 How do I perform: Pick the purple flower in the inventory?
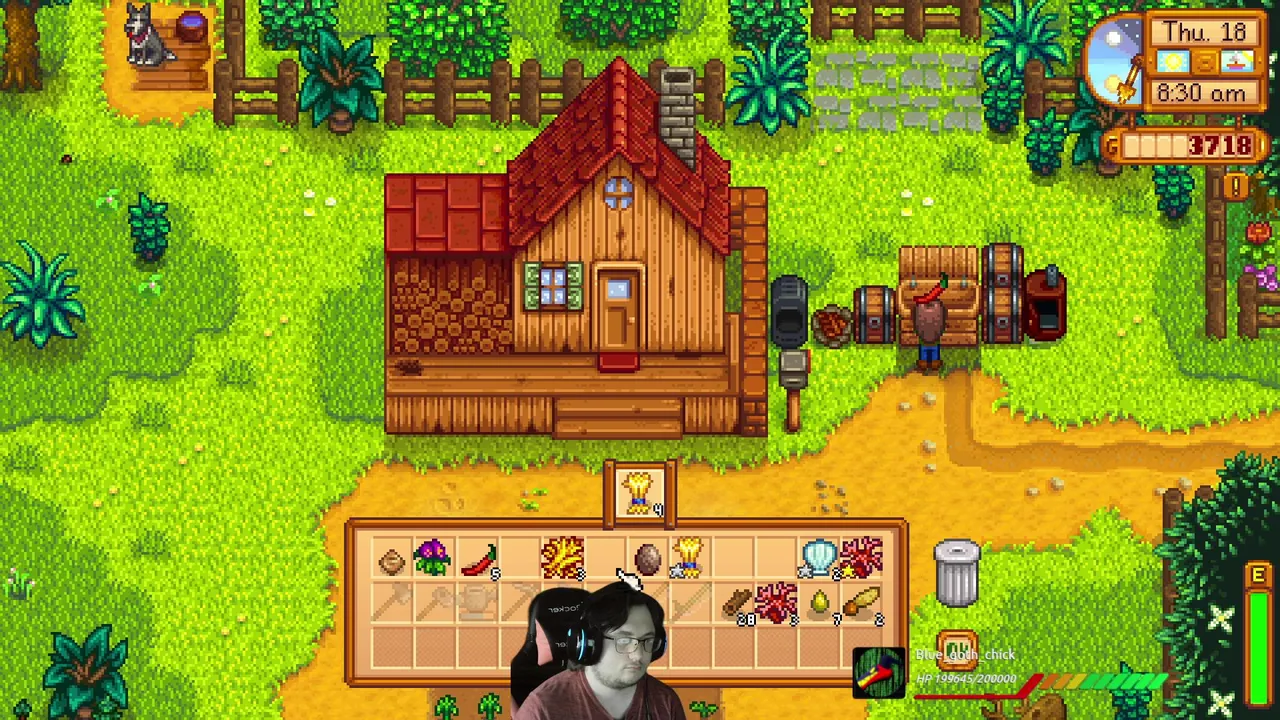click(433, 558)
